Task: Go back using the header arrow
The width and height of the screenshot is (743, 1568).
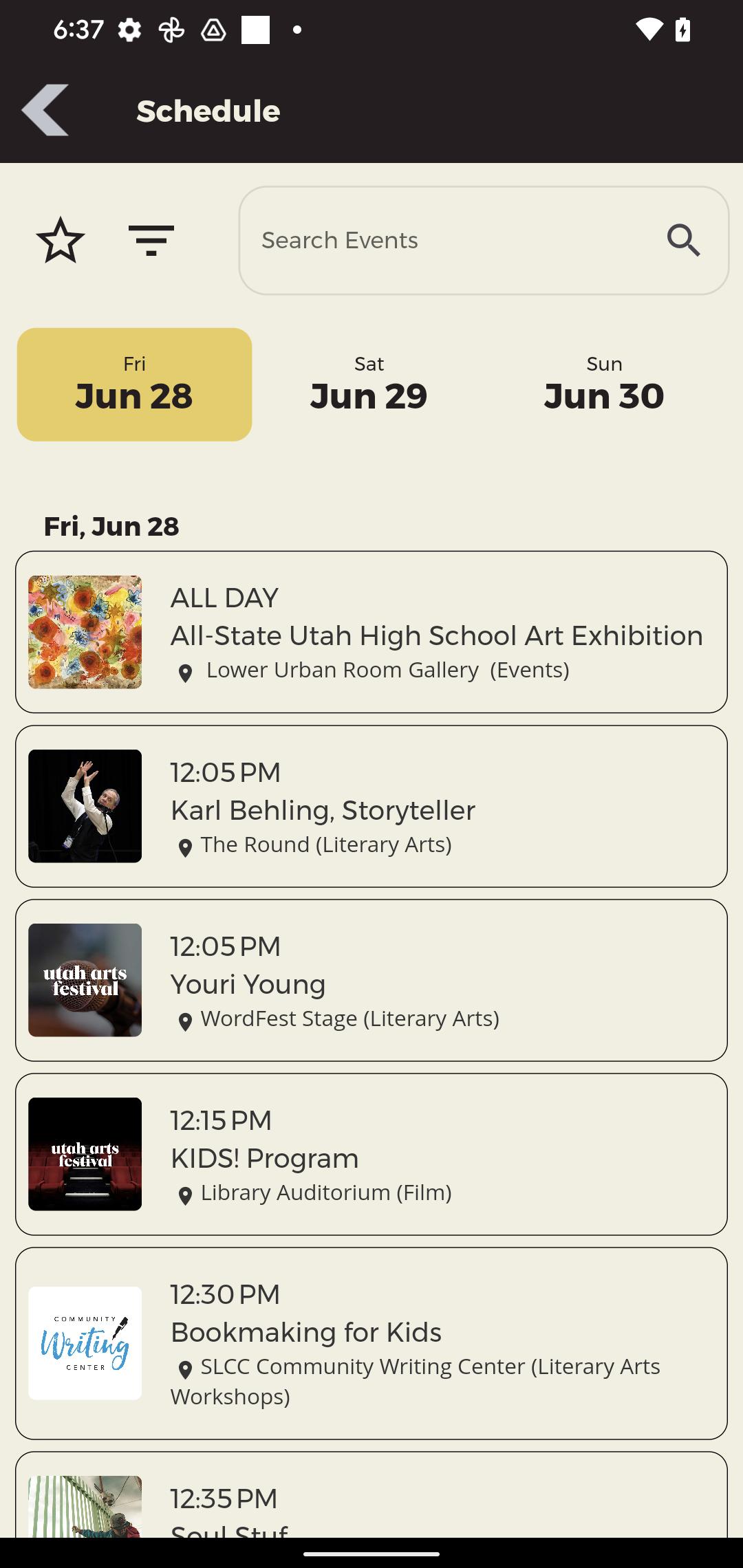Action: pyautogui.click(x=45, y=110)
